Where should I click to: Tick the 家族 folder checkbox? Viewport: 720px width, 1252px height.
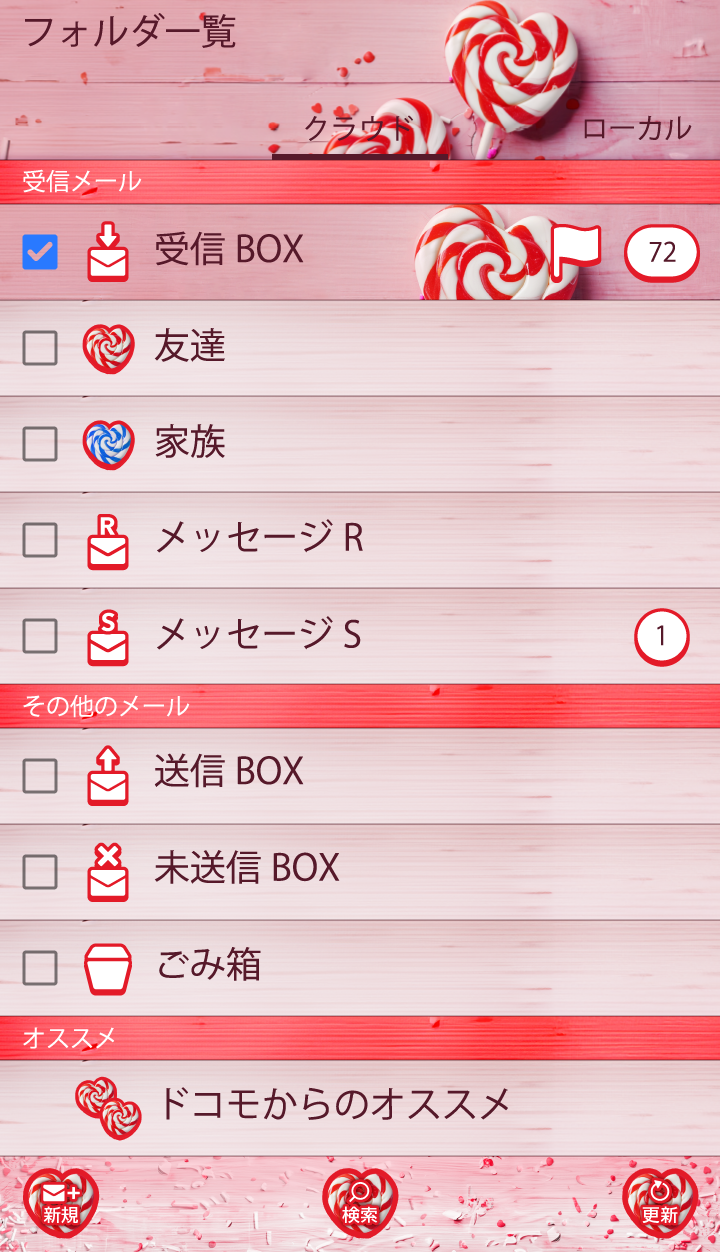40,444
